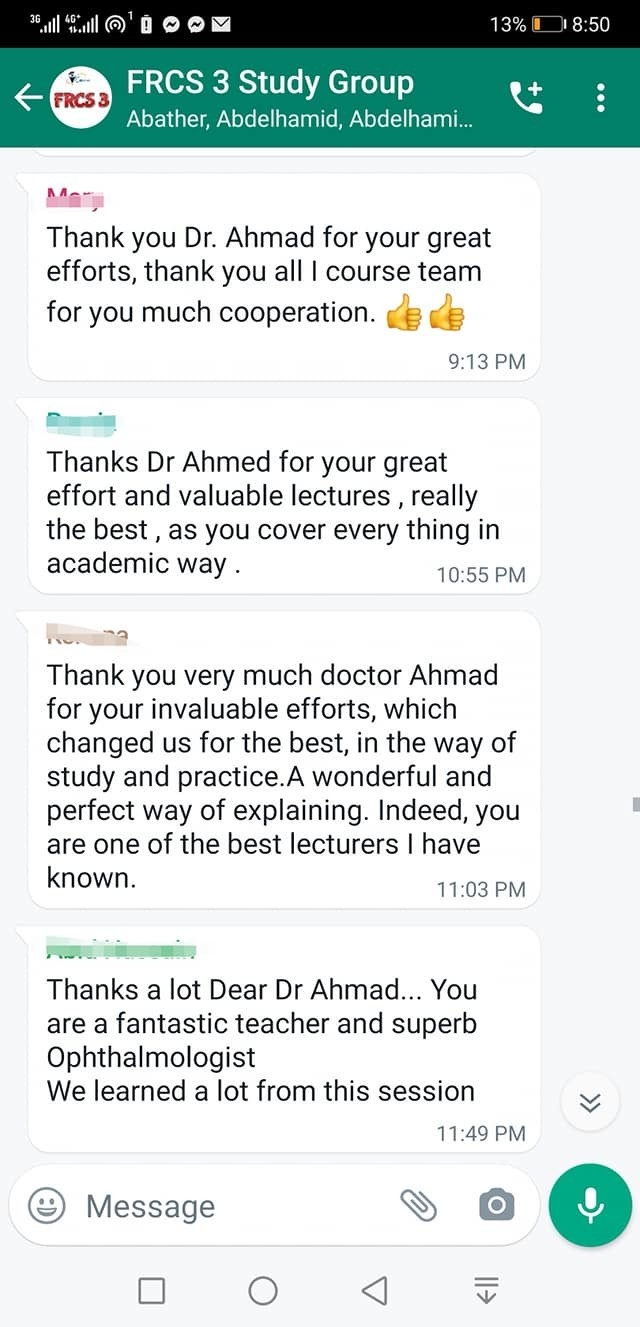Screen dimensions: 640x1327
Task: Record a voice message
Action: tap(590, 1206)
